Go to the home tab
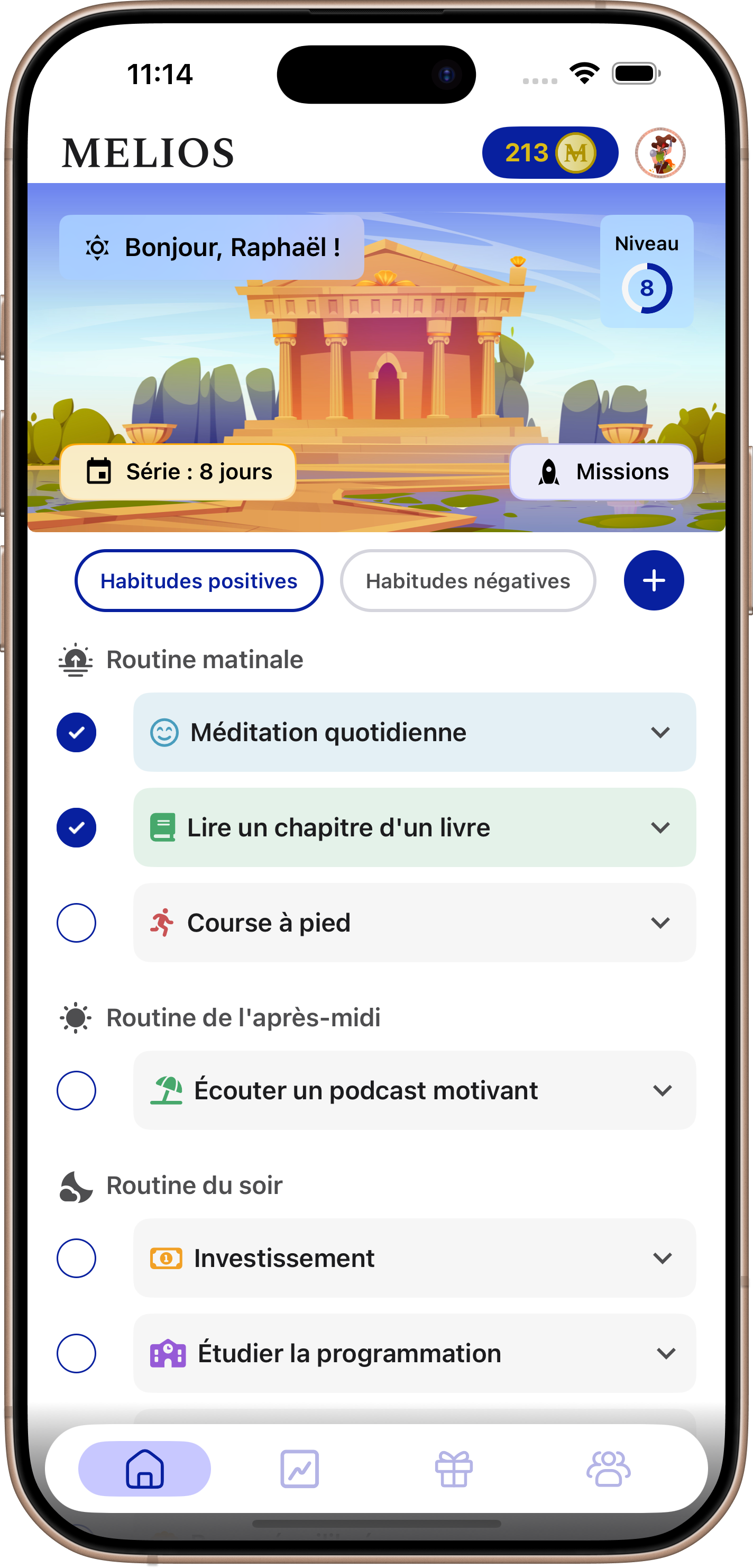 (x=145, y=1469)
